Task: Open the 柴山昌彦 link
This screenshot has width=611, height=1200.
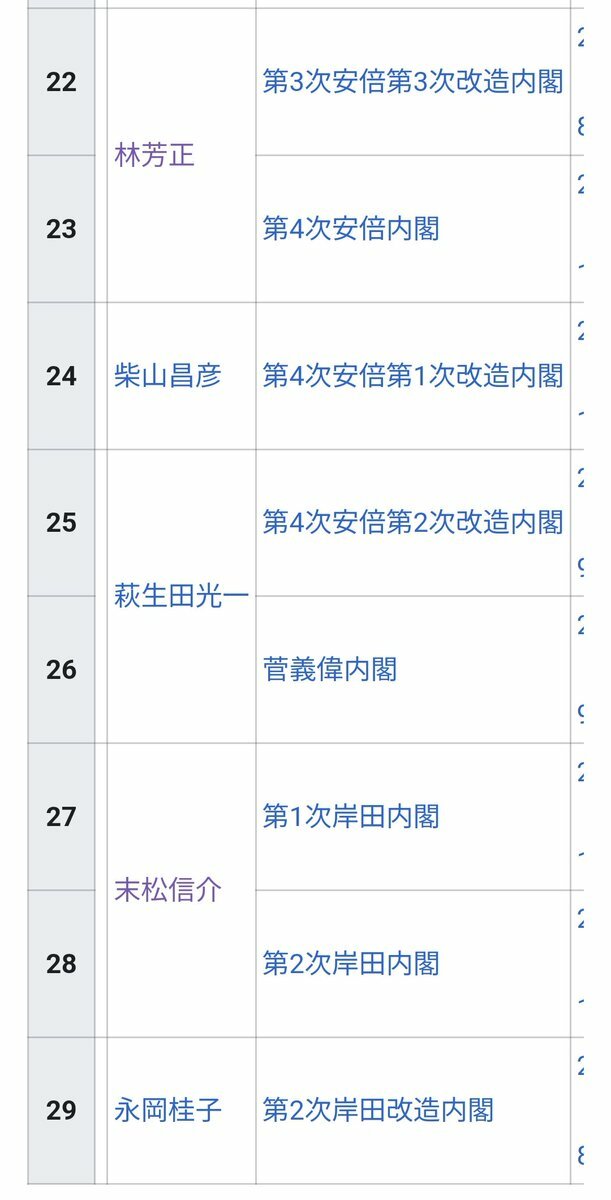Action: [168, 376]
